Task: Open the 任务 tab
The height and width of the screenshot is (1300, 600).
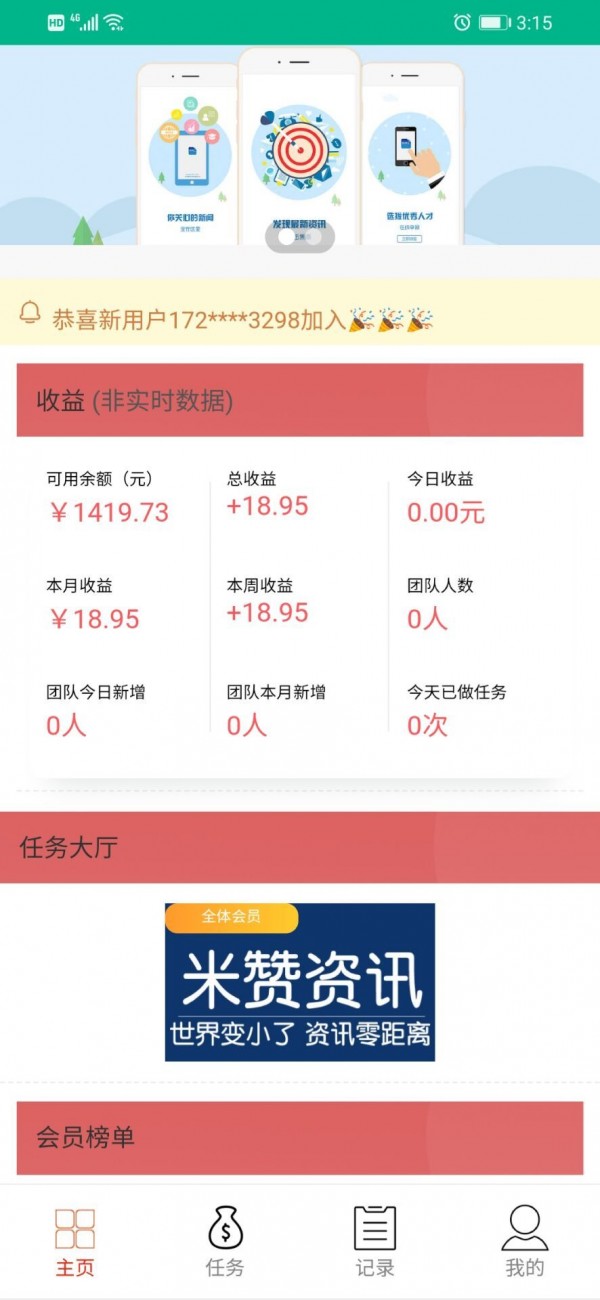Action: (225, 1241)
